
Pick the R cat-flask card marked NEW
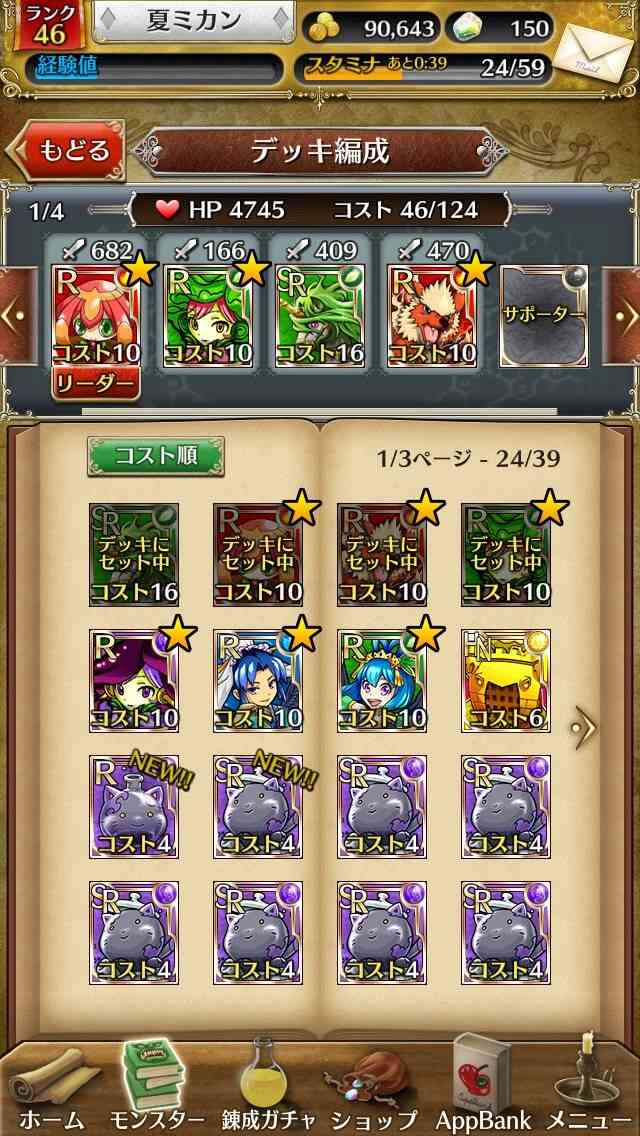click(134, 807)
